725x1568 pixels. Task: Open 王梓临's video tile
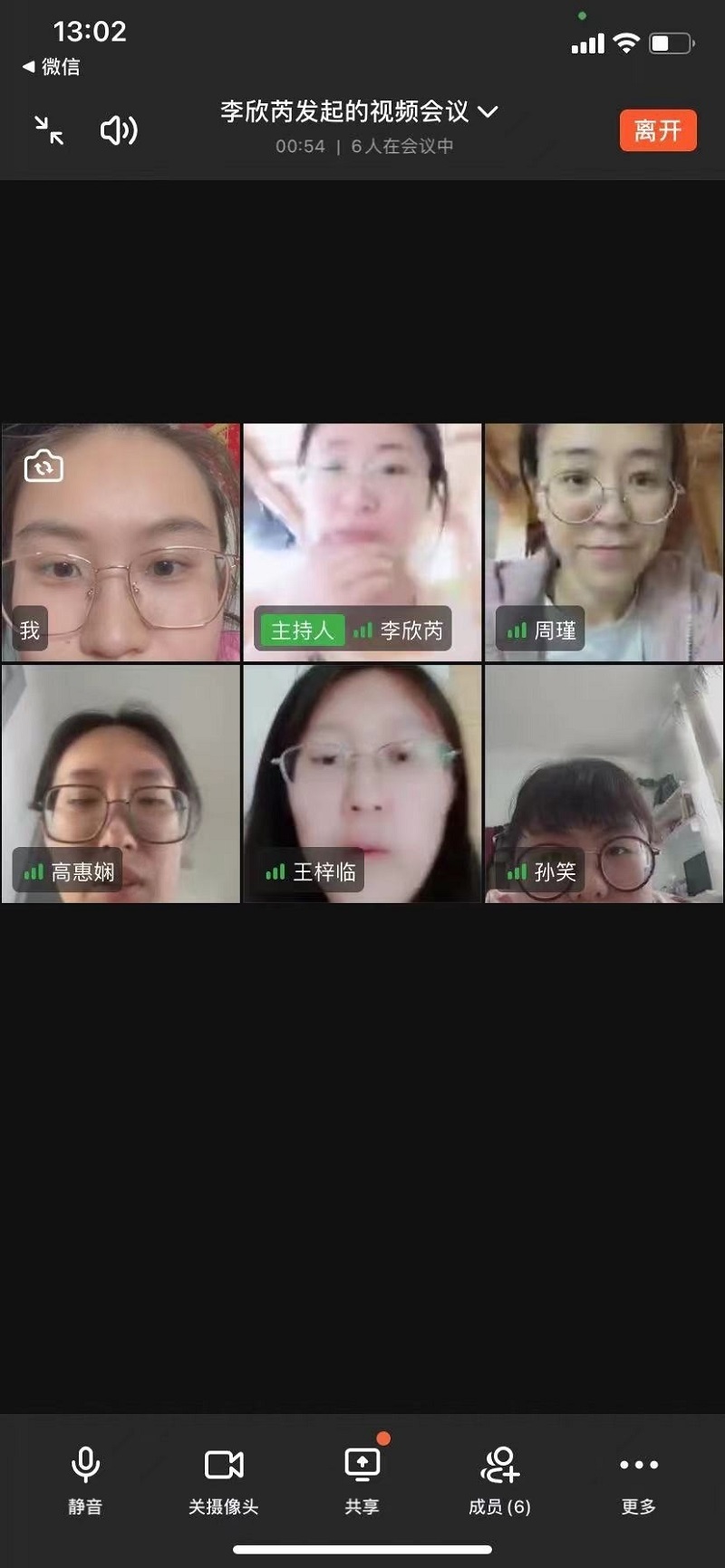click(362, 784)
